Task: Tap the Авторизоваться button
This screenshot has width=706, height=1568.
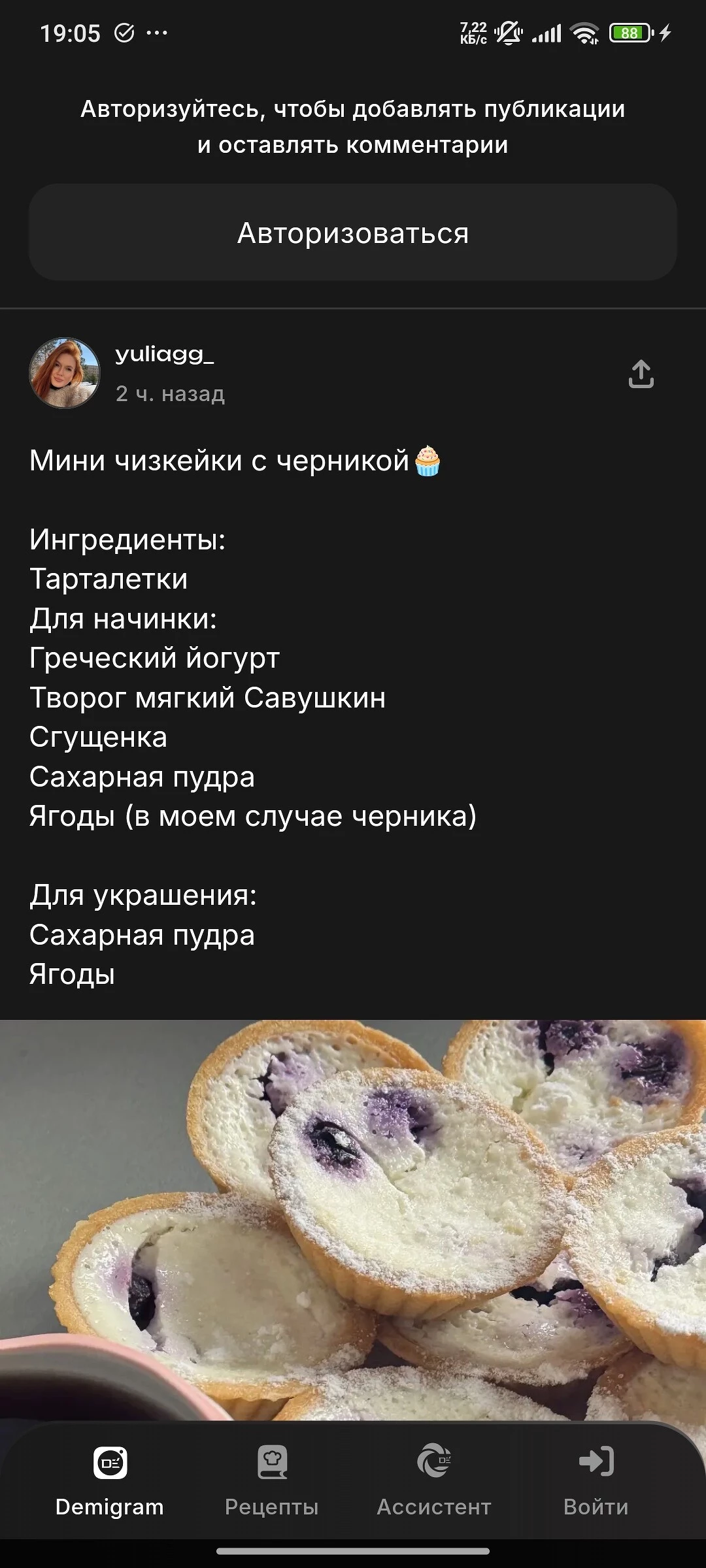Action: 353,233
